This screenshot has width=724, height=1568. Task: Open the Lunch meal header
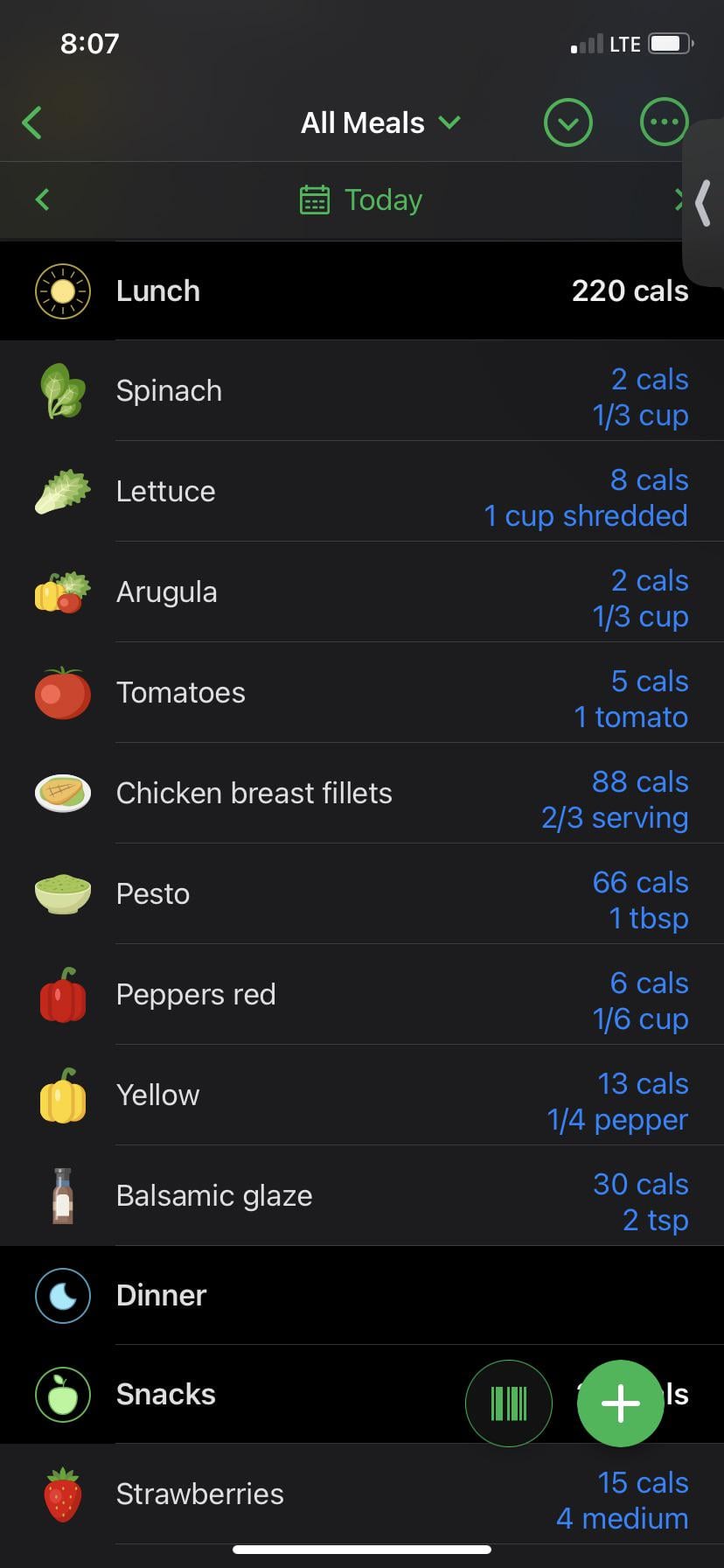[x=362, y=290]
